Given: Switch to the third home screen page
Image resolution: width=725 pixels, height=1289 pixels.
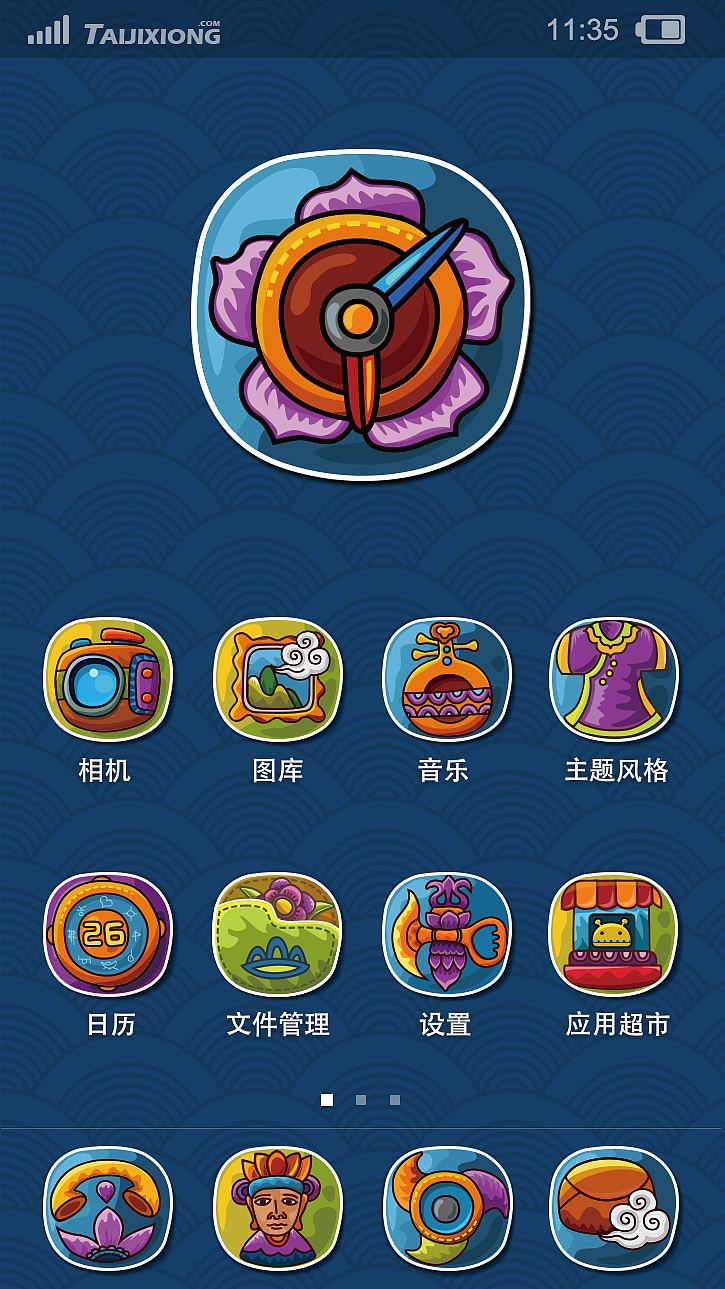Looking at the screenshot, I should pos(393,1099).
